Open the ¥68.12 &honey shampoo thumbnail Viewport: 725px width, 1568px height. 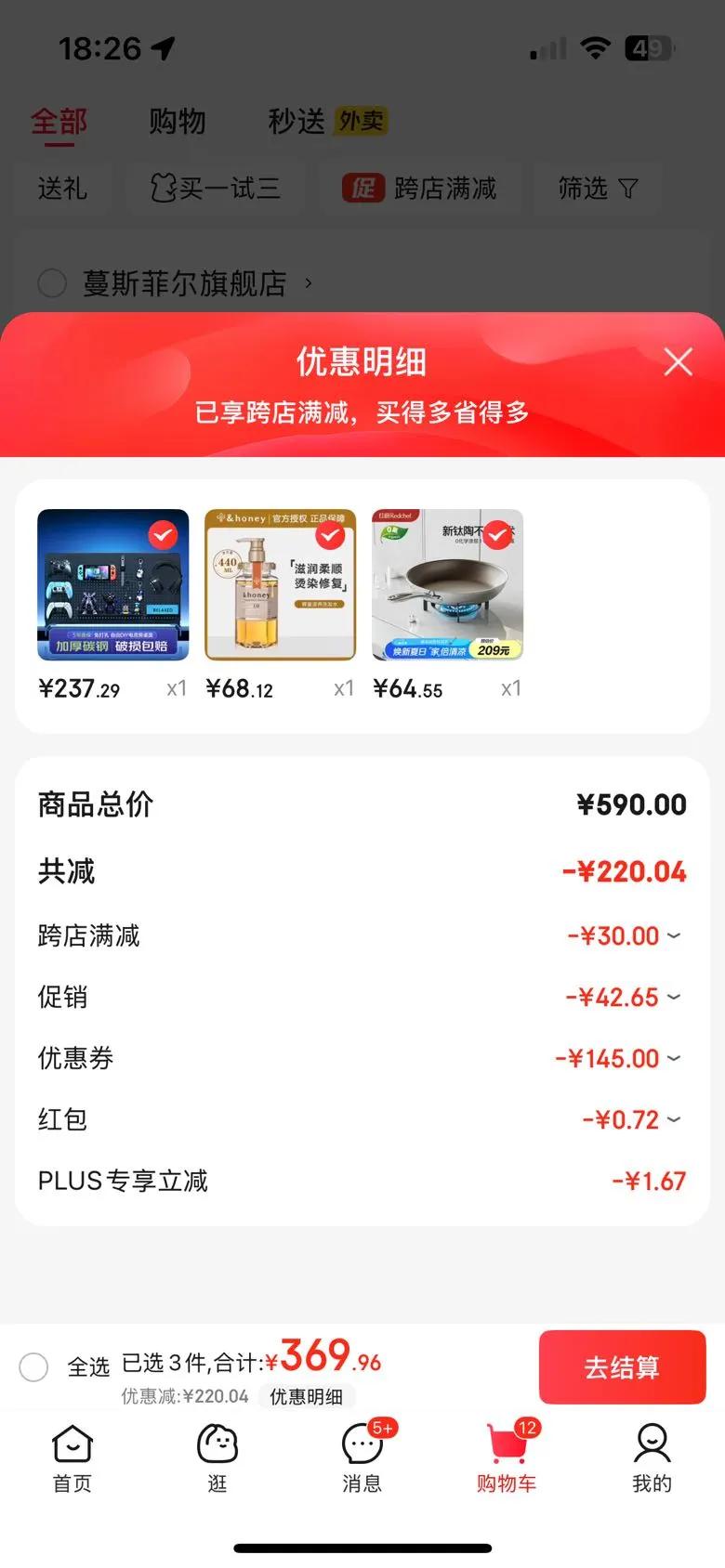click(x=280, y=585)
